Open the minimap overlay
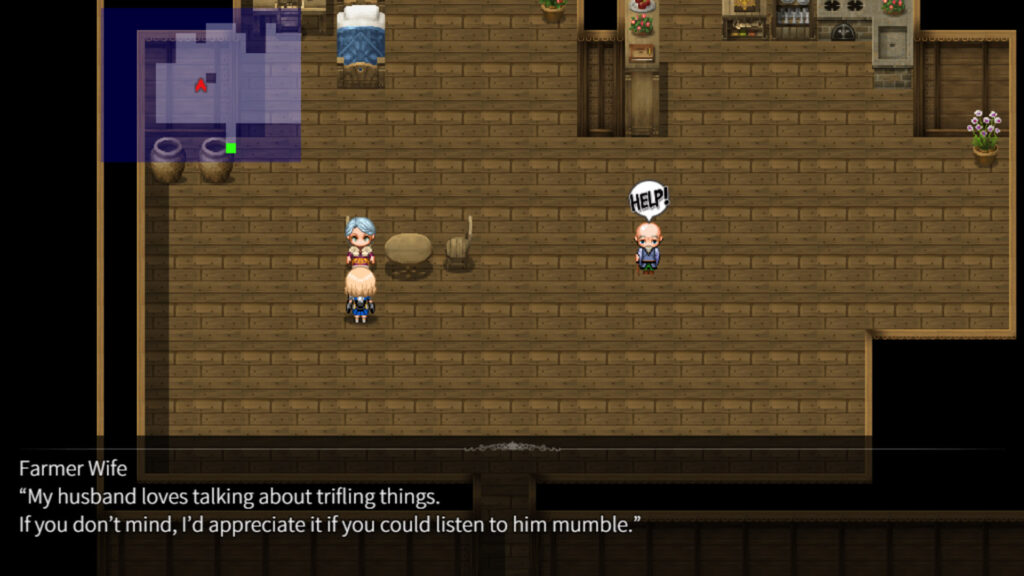This screenshot has width=1024, height=576. (x=201, y=85)
